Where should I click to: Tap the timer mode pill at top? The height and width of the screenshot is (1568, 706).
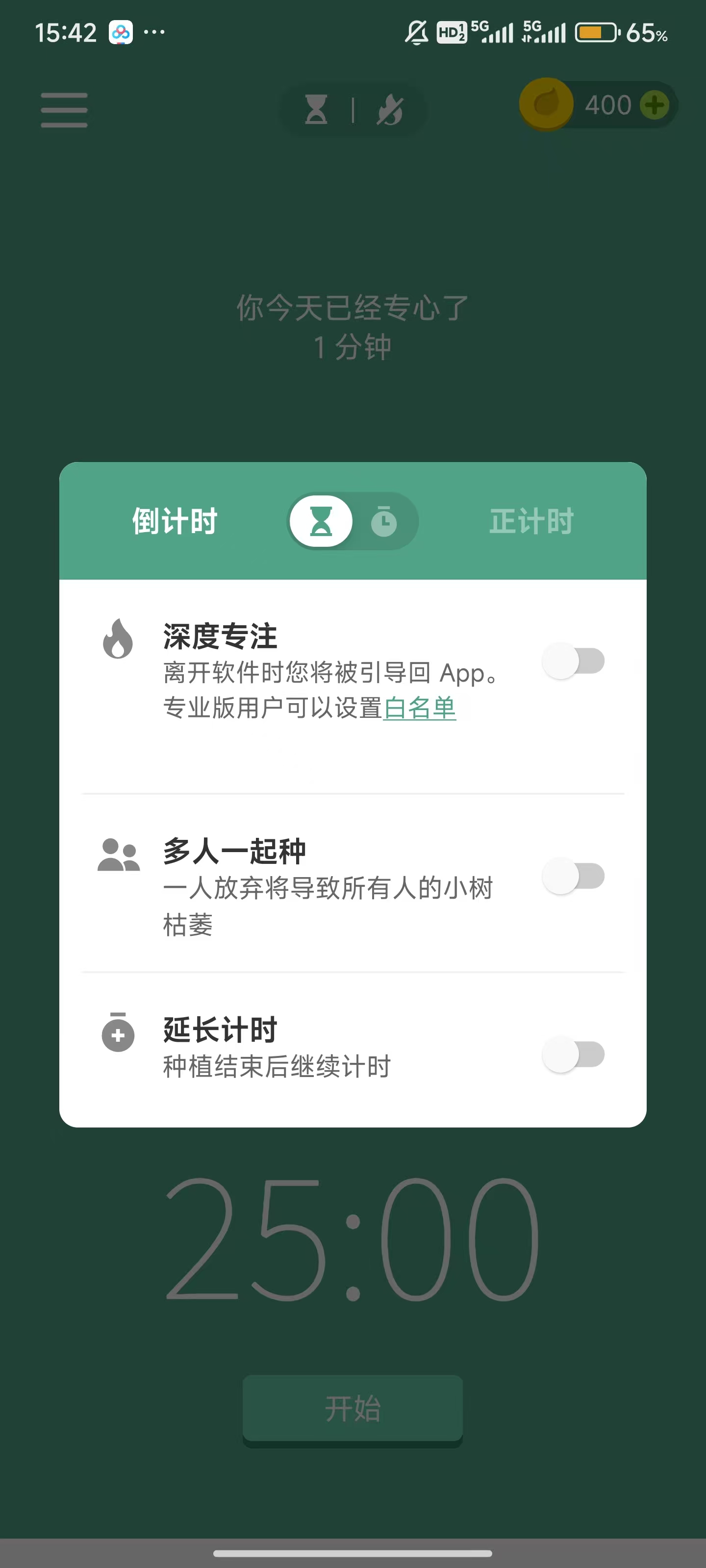pos(353,110)
